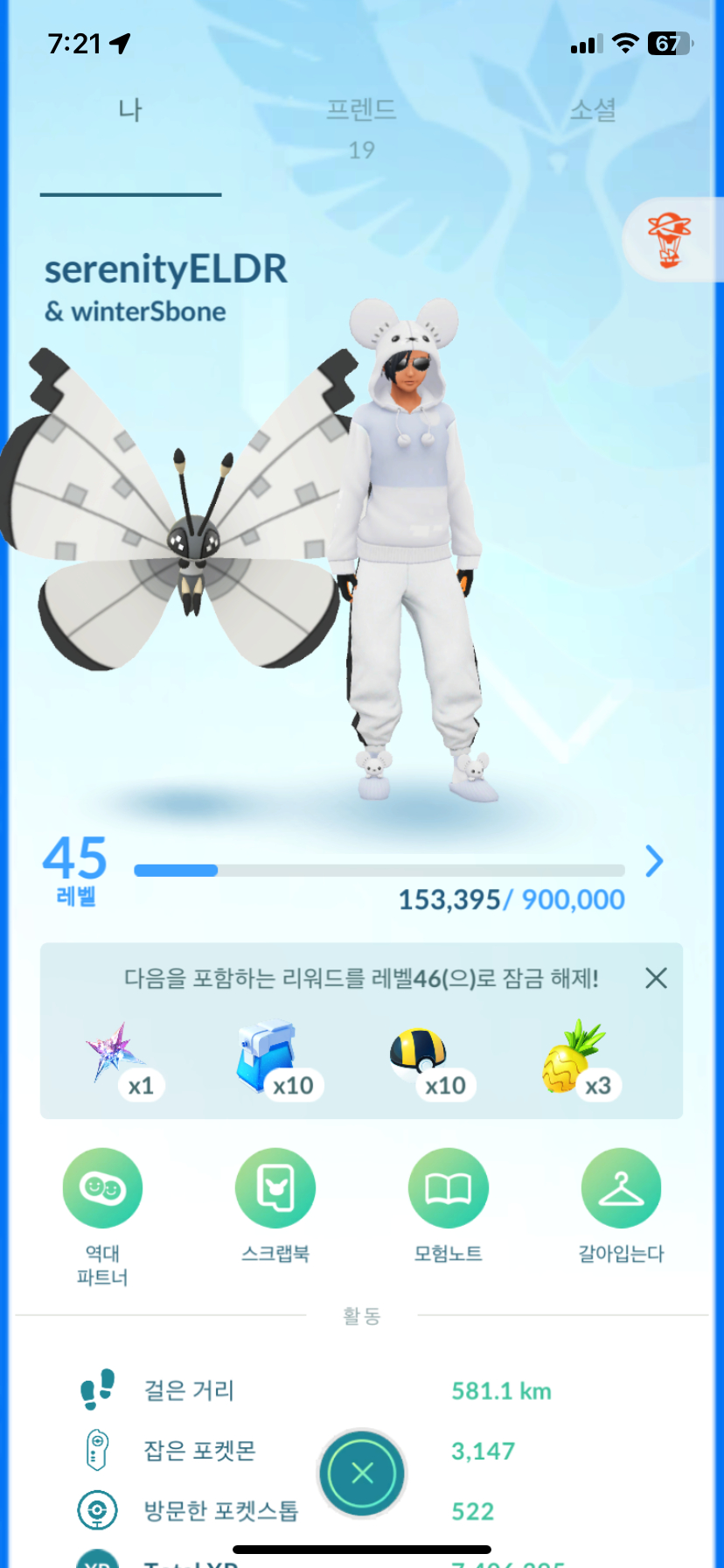This screenshot has height=1568, width=724.
Task: Select the 나 tab
Action: [130, 111]
